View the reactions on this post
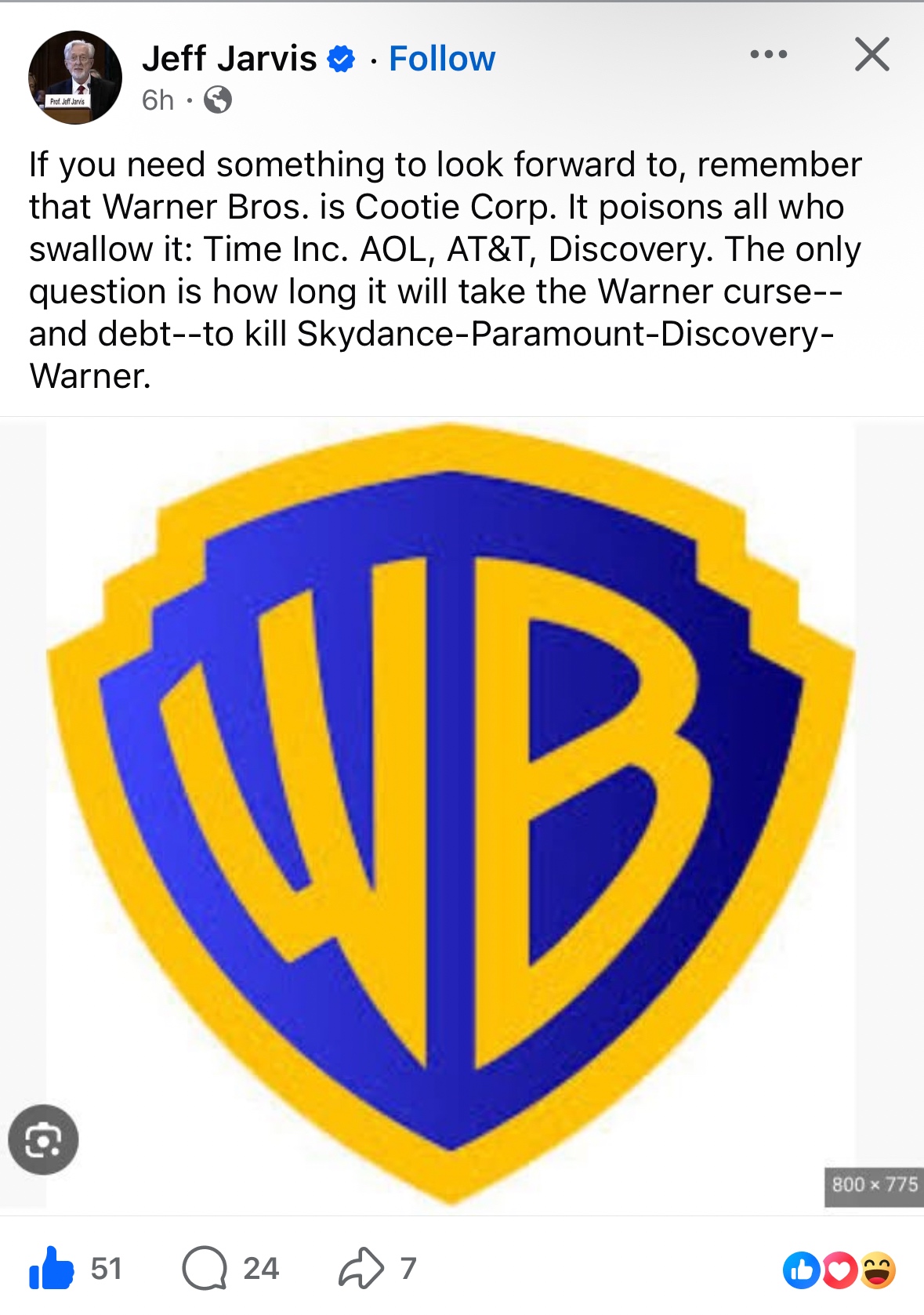This screenshot has height=1315, width=924. coord(839,1270)
